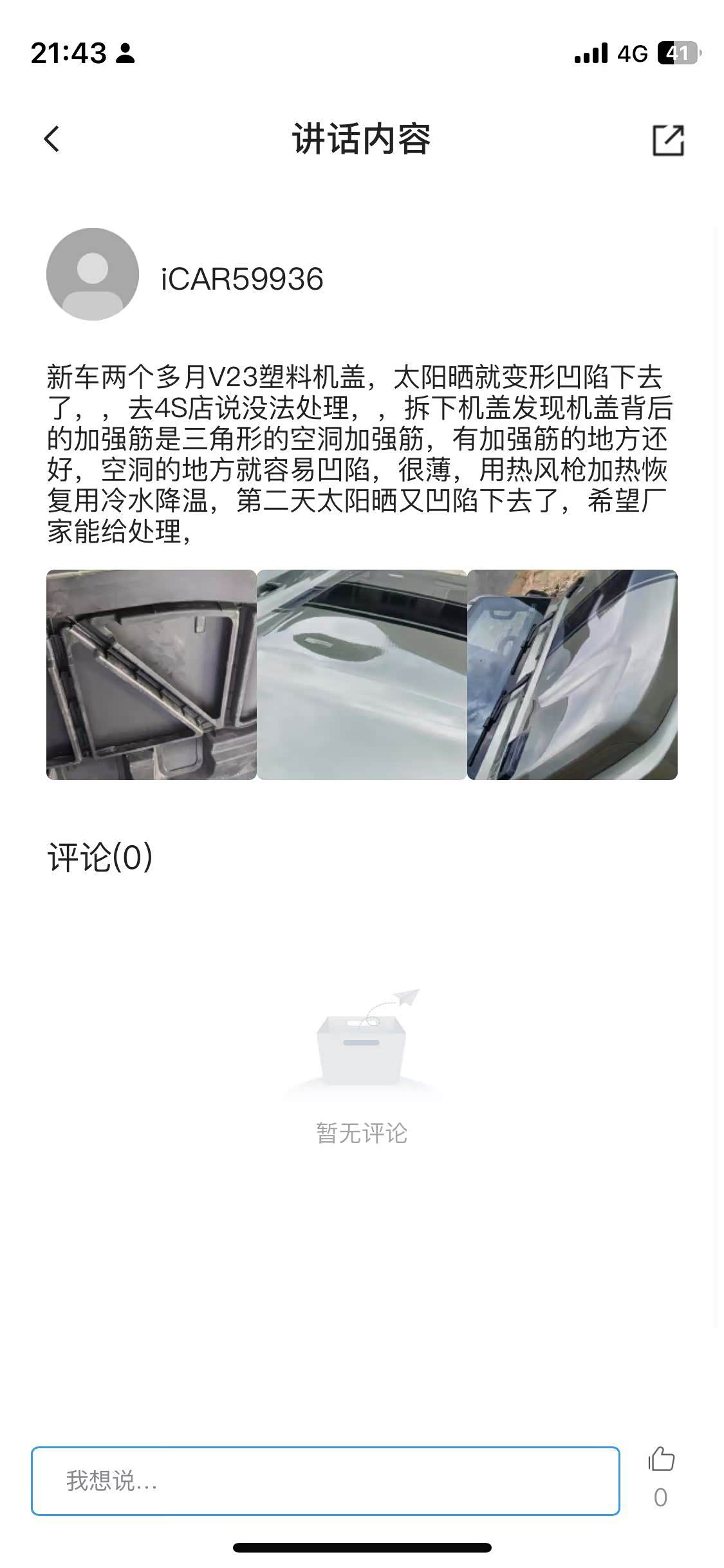Go back using the top-left arrow

[51, 139]
